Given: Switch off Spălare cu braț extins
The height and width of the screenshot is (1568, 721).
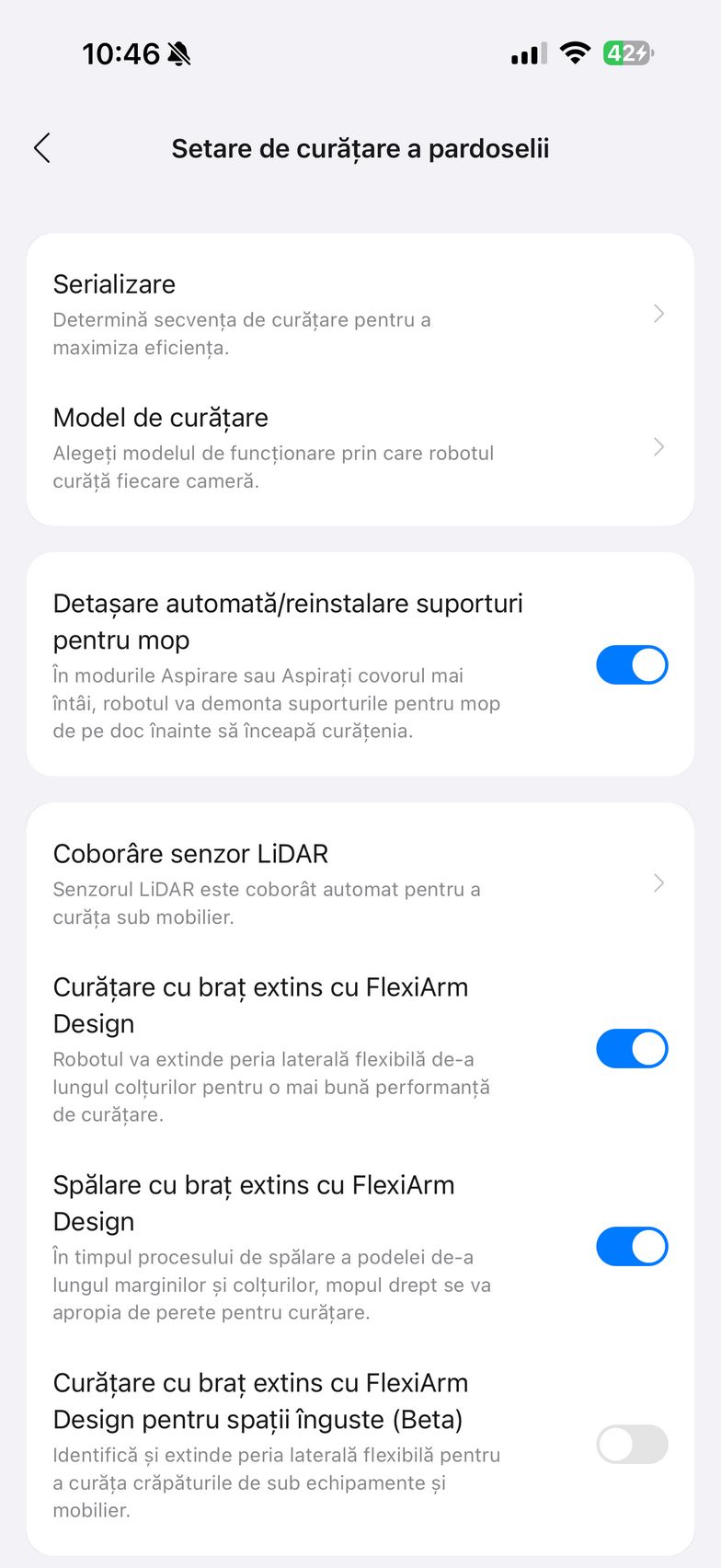Looking at the screenshot, I should point(632,1247).
